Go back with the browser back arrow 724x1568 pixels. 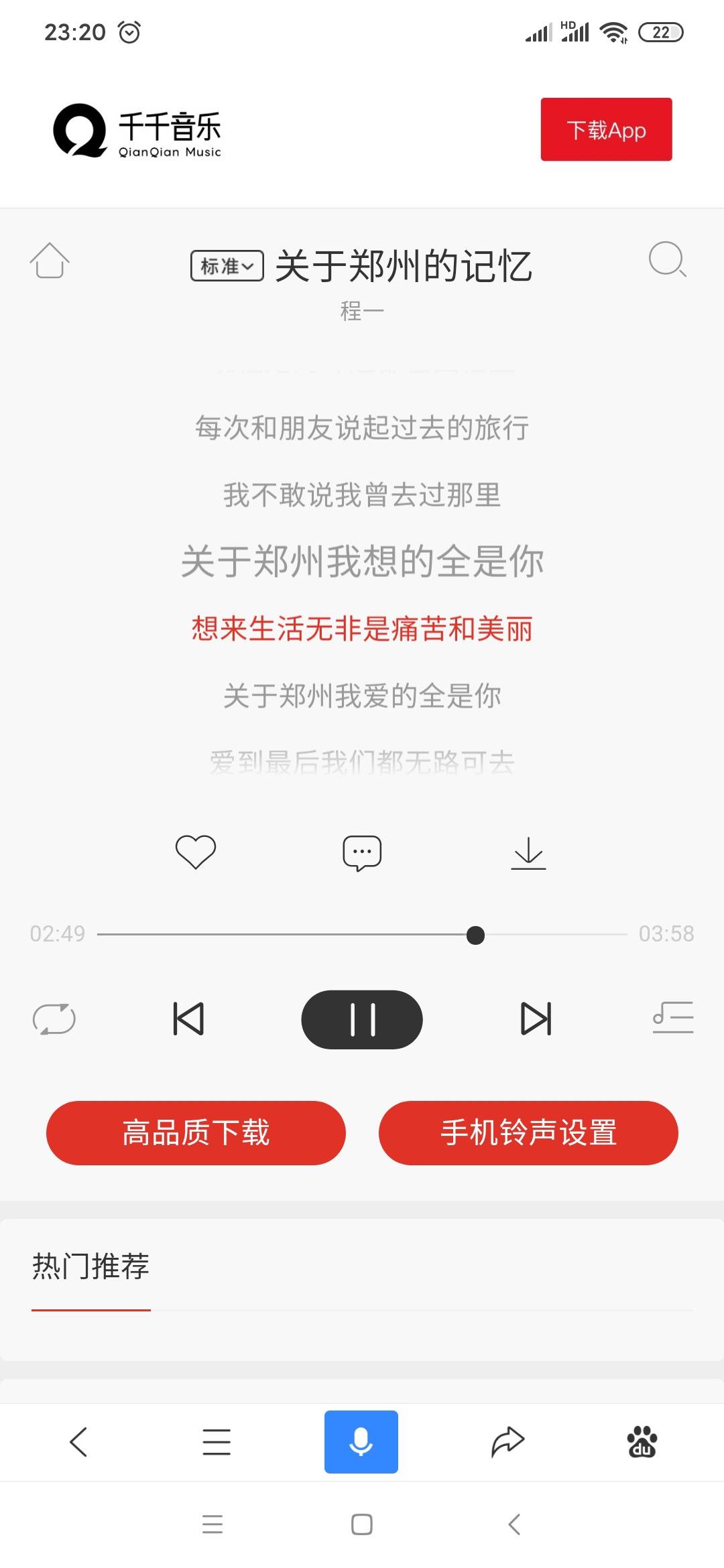78,1441
